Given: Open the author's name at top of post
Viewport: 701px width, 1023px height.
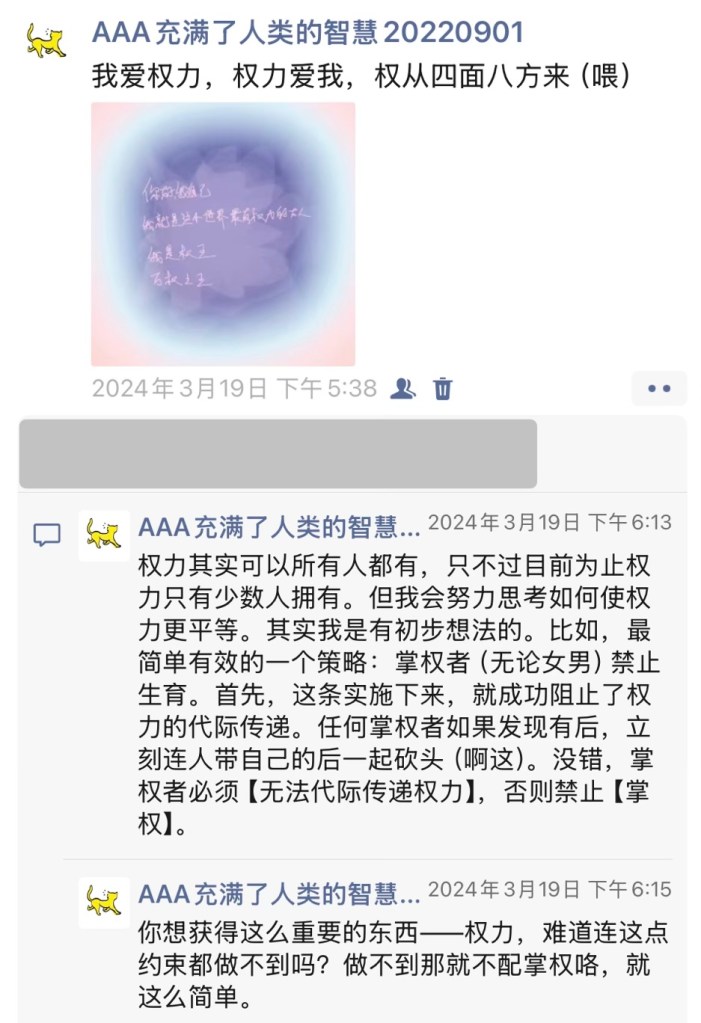Looking at the screenshot, I should click(307, 33).
